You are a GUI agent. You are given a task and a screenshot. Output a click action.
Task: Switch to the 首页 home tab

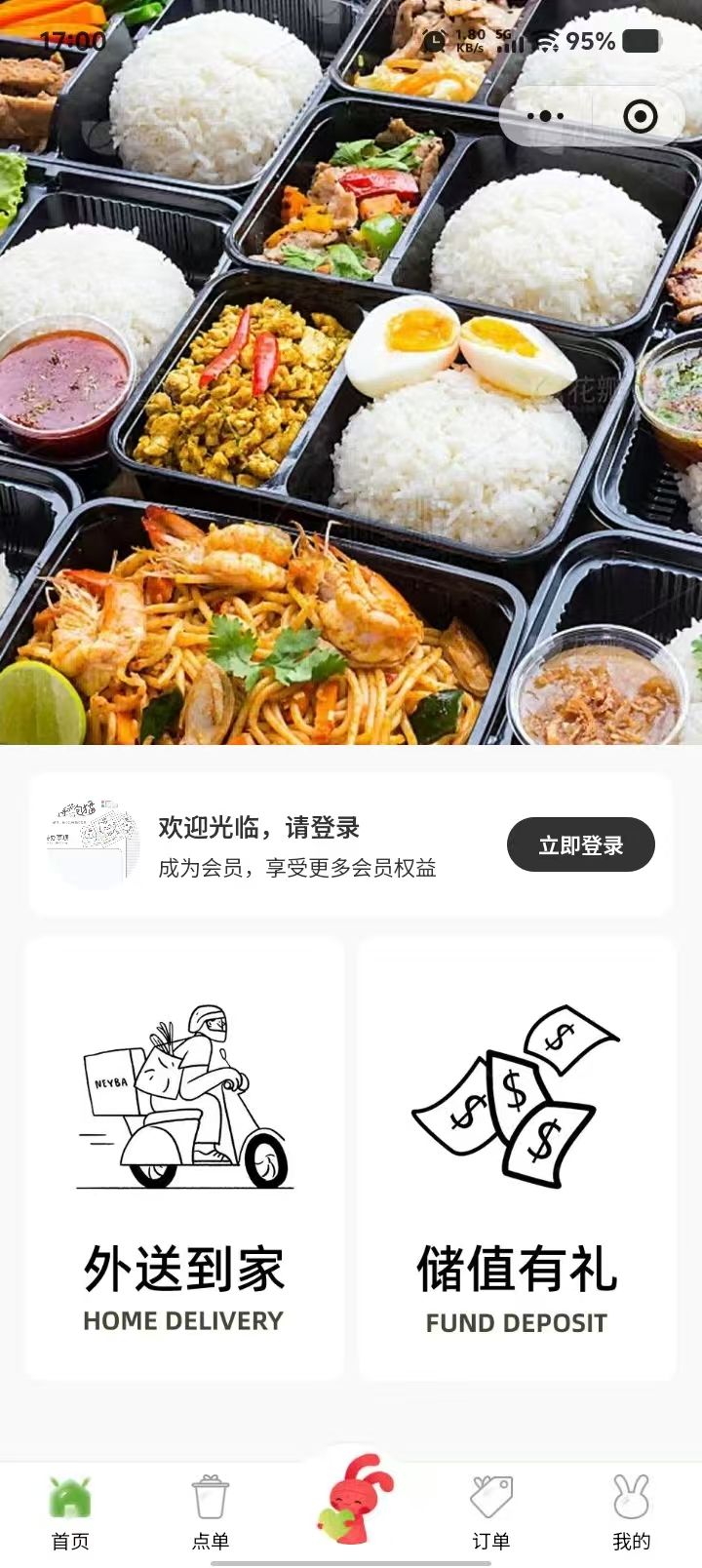pyautogui.click(x=70, y=1512)
